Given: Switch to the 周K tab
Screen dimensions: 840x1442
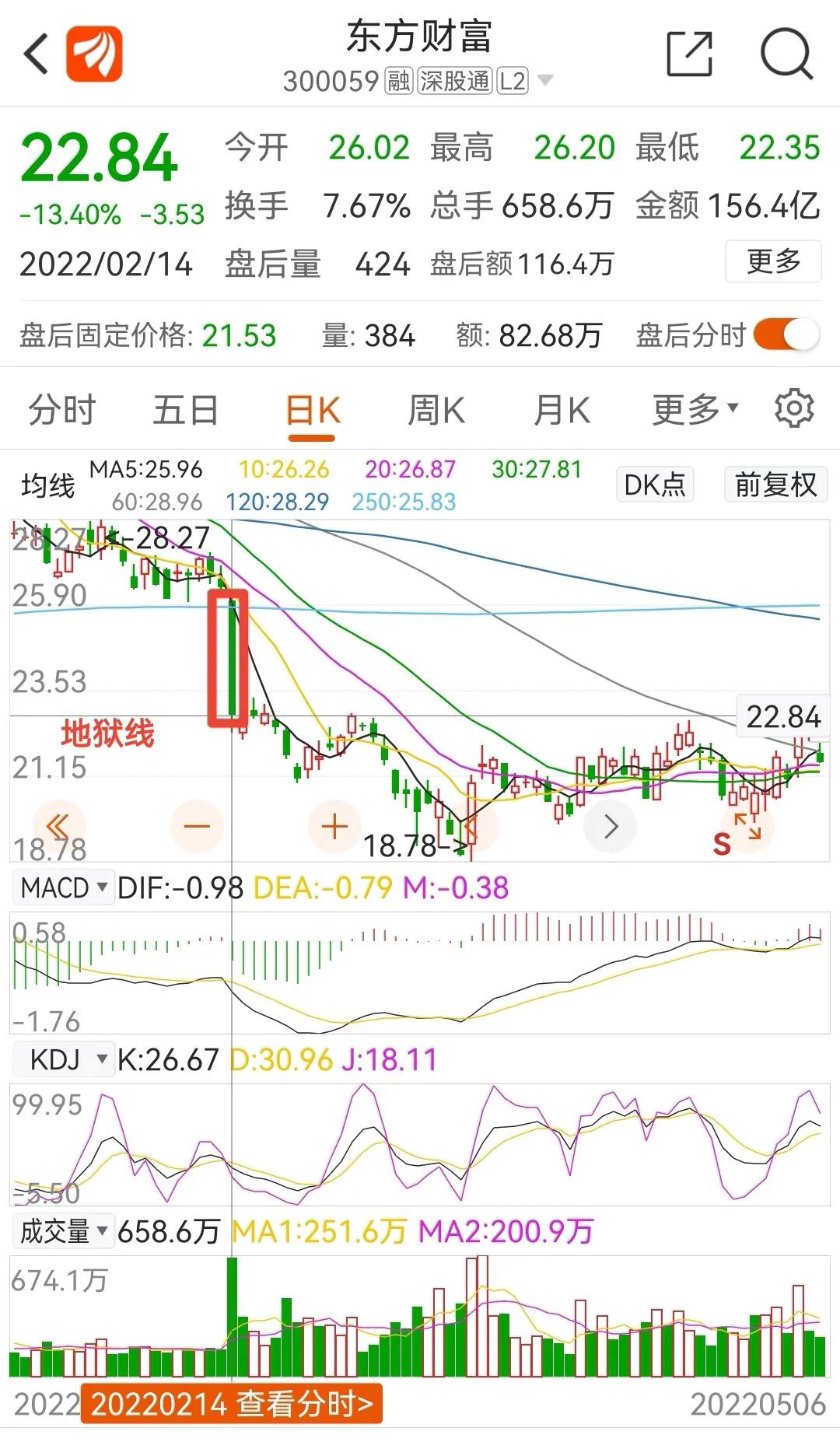Looking at the screenshot, I should 438,410.
